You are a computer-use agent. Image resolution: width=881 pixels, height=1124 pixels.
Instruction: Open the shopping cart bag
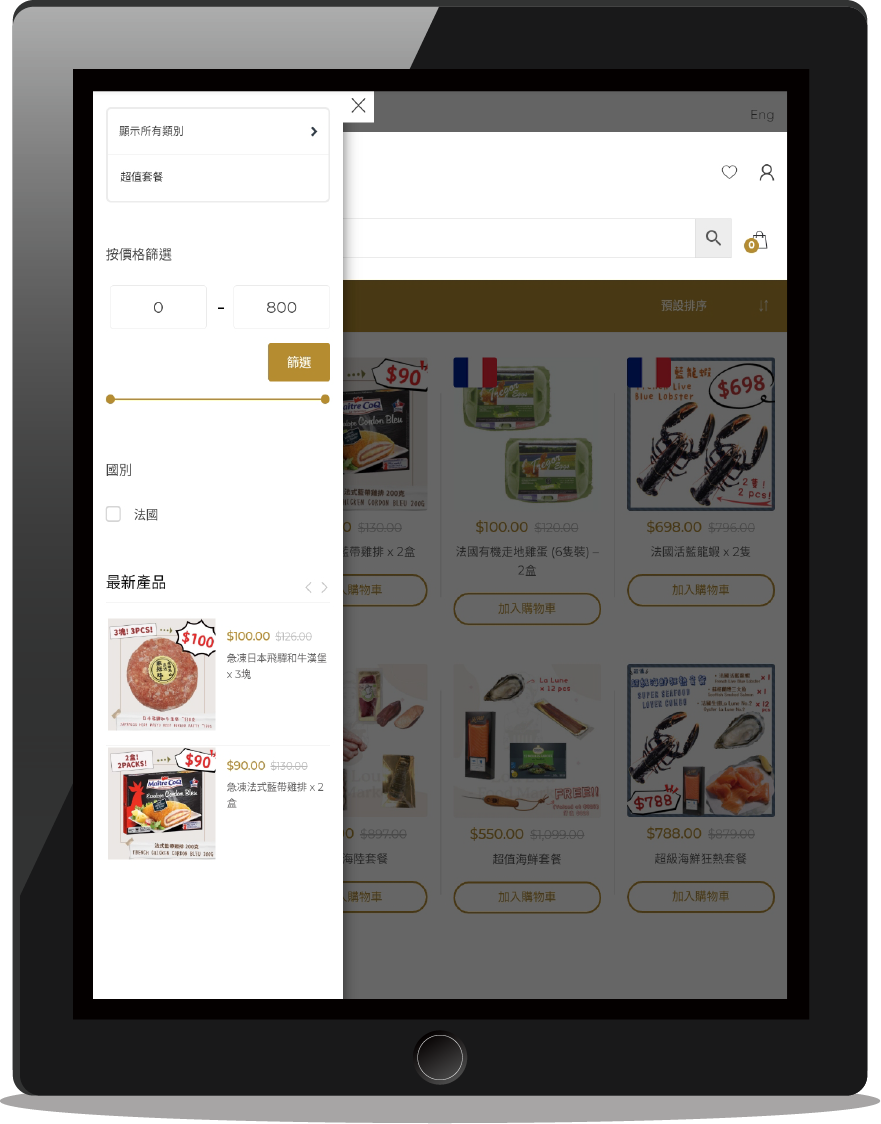tap(759, 240)
